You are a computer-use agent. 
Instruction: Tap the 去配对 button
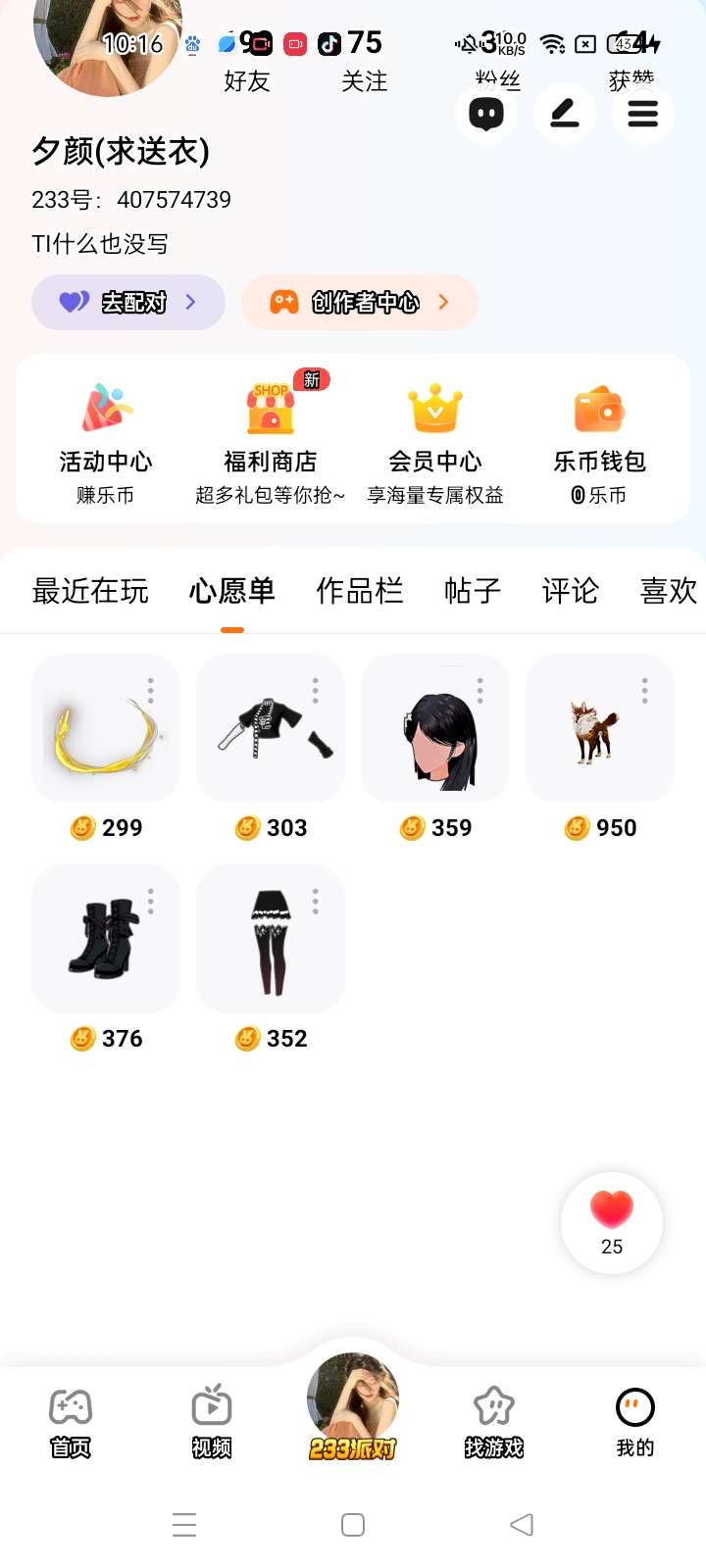coord(128,302)
